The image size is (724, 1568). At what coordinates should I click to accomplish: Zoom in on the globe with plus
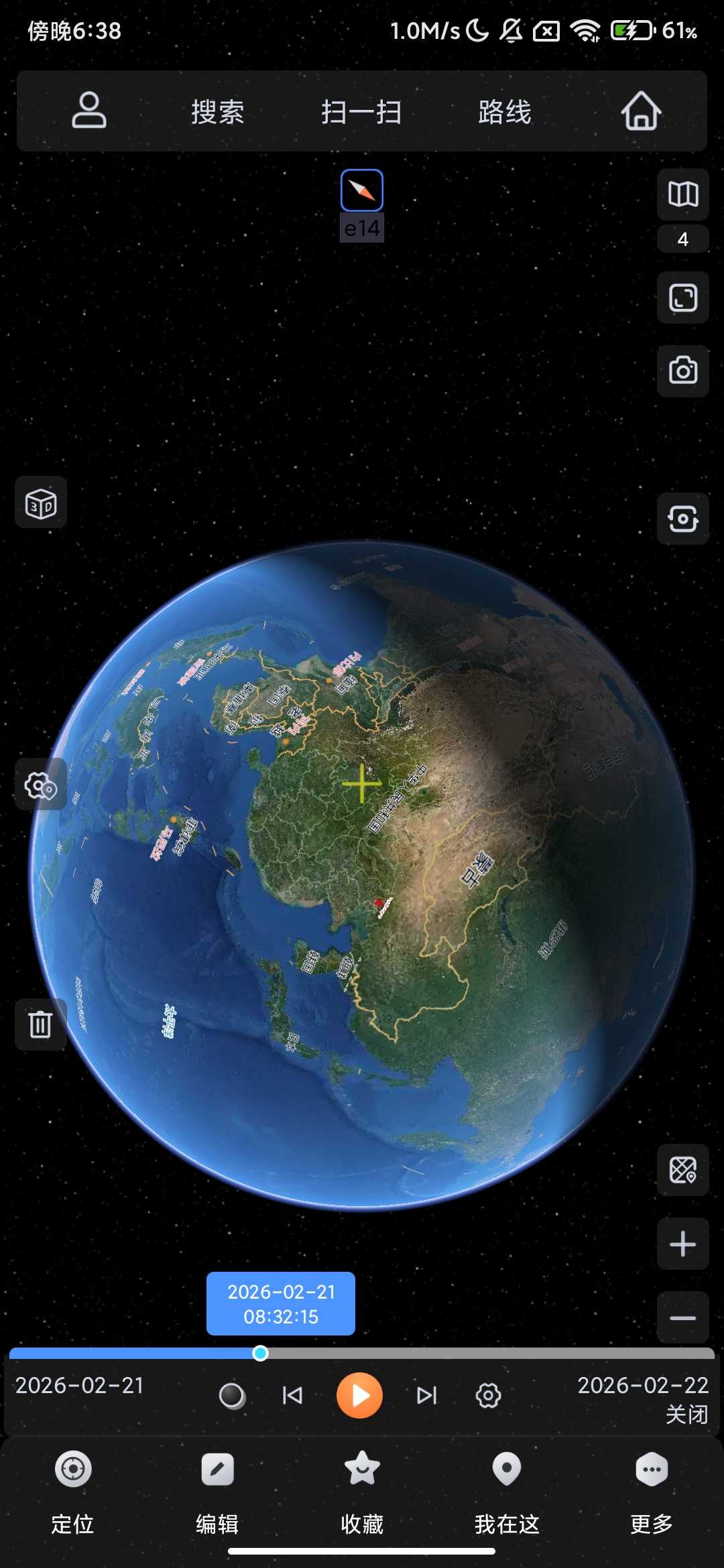click(x=682, y=1244)
